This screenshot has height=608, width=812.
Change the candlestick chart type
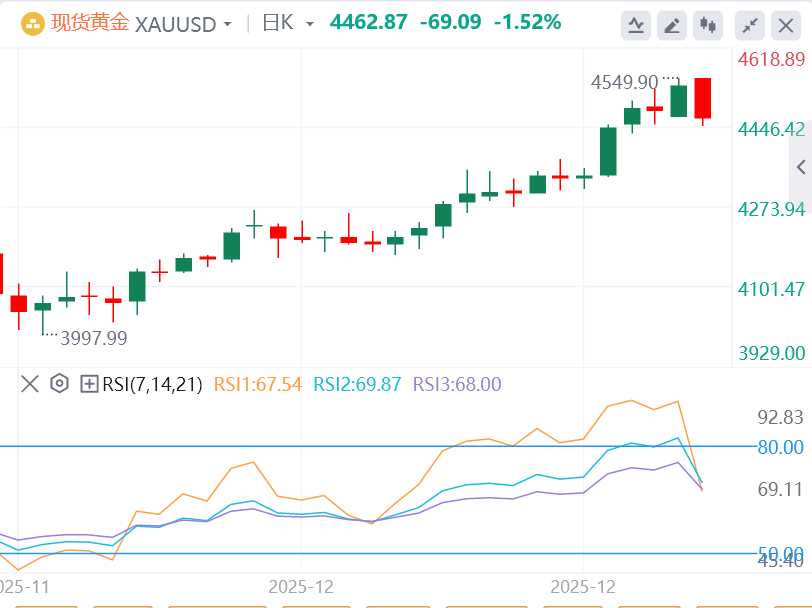[x=709, y=25]
